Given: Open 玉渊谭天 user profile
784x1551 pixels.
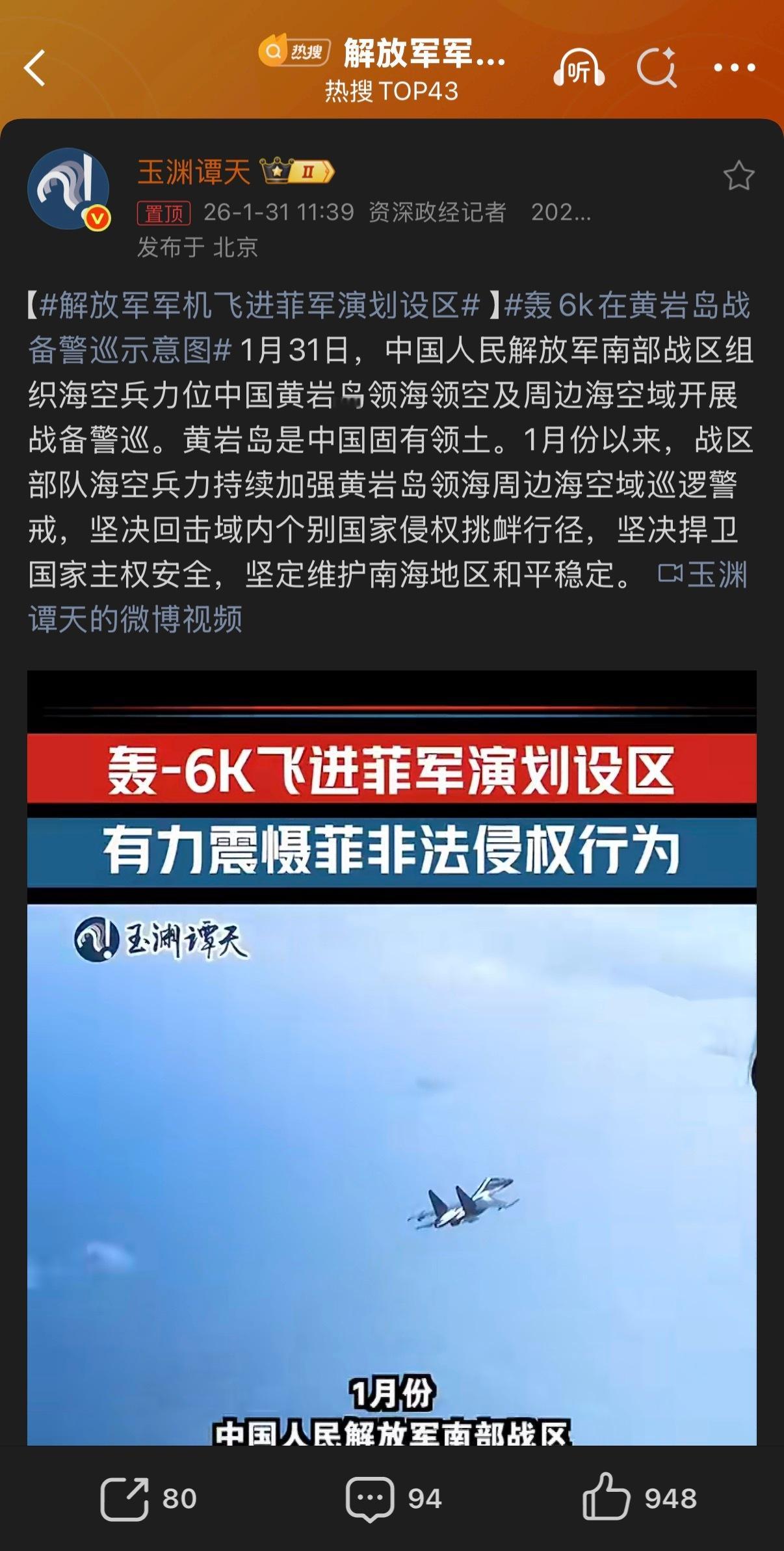Looking at the screenshot, I should point(194,171).
